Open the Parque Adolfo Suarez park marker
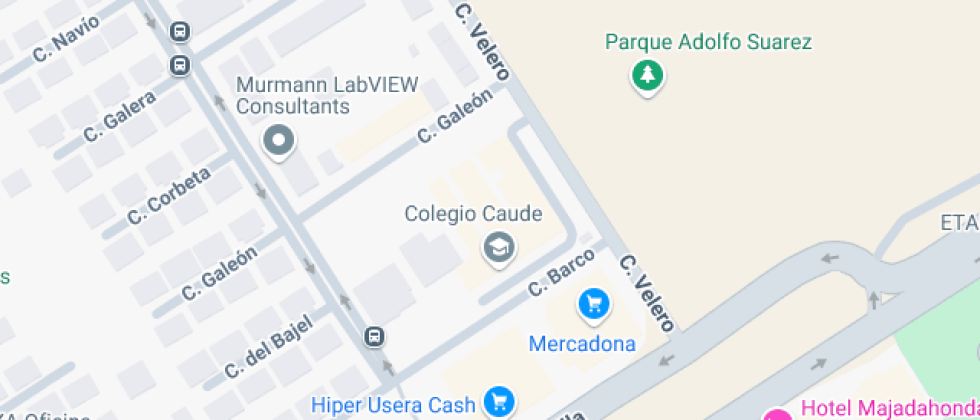 point(648,75)
